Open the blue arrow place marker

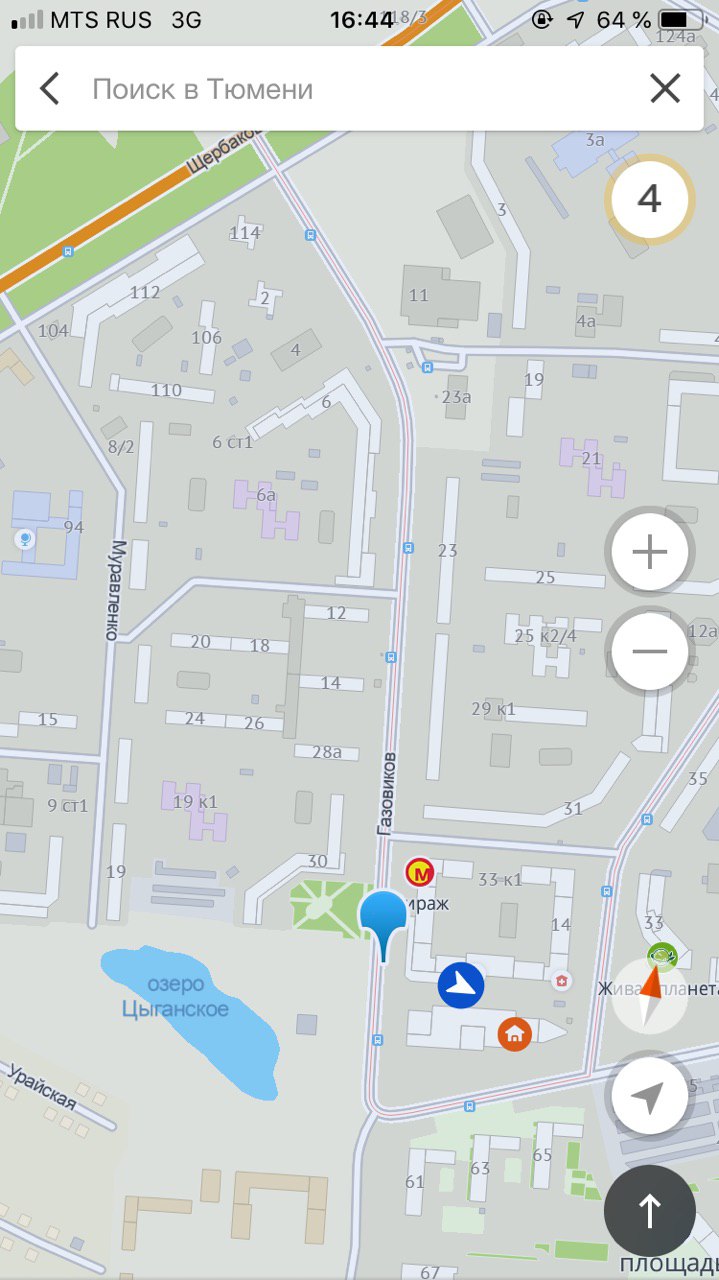[461, 985]
